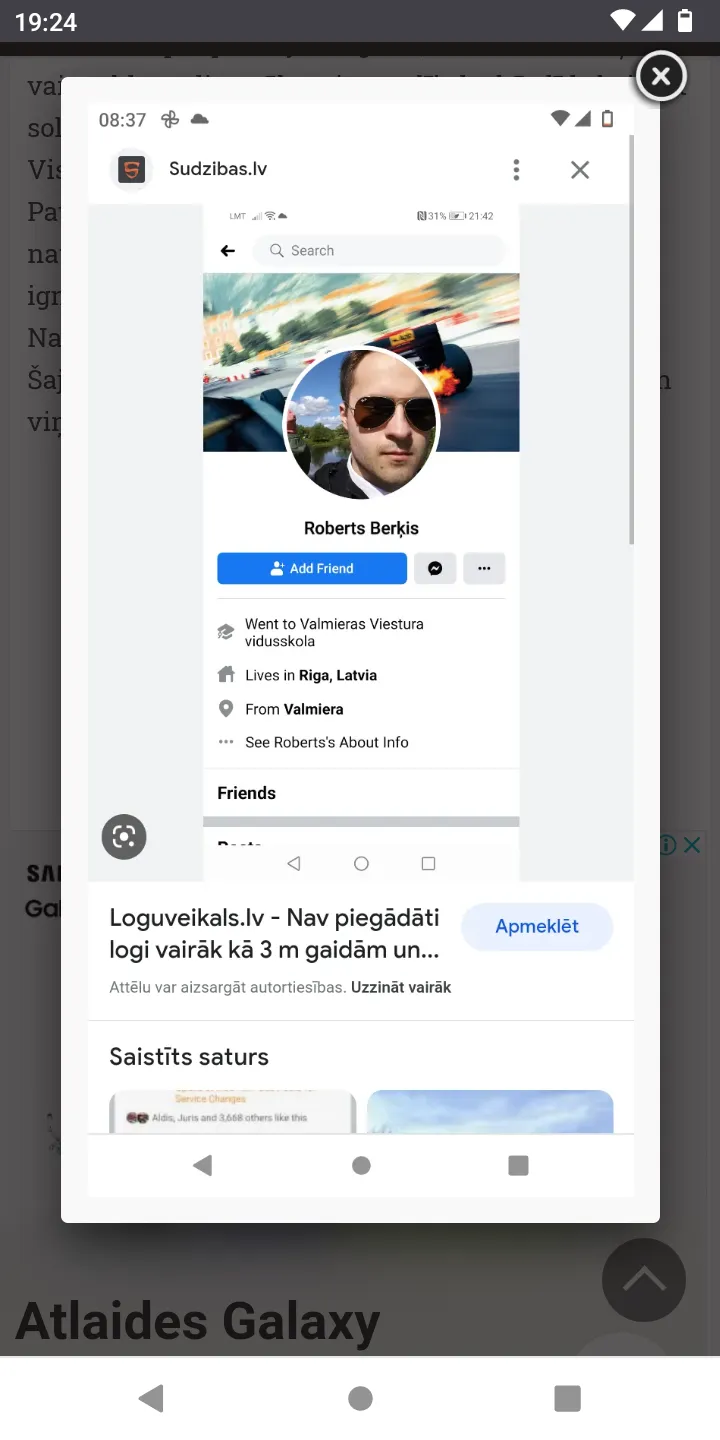Tap the scroll-to-top arrow button
This screenshot has height=1440, width=720.
coord(644,1280)
